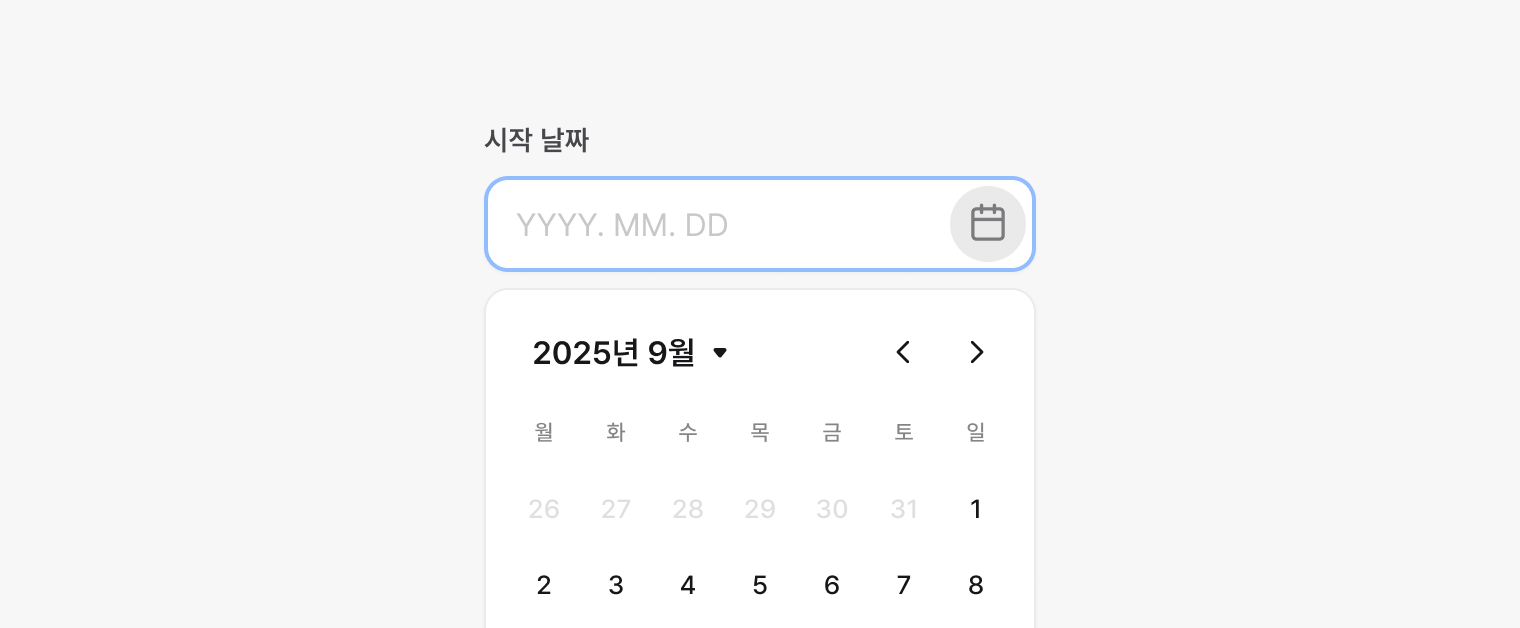1520x628 pixels.
Task: Choose greyed-out day 31 of previous month
Action: pos(904,510)
